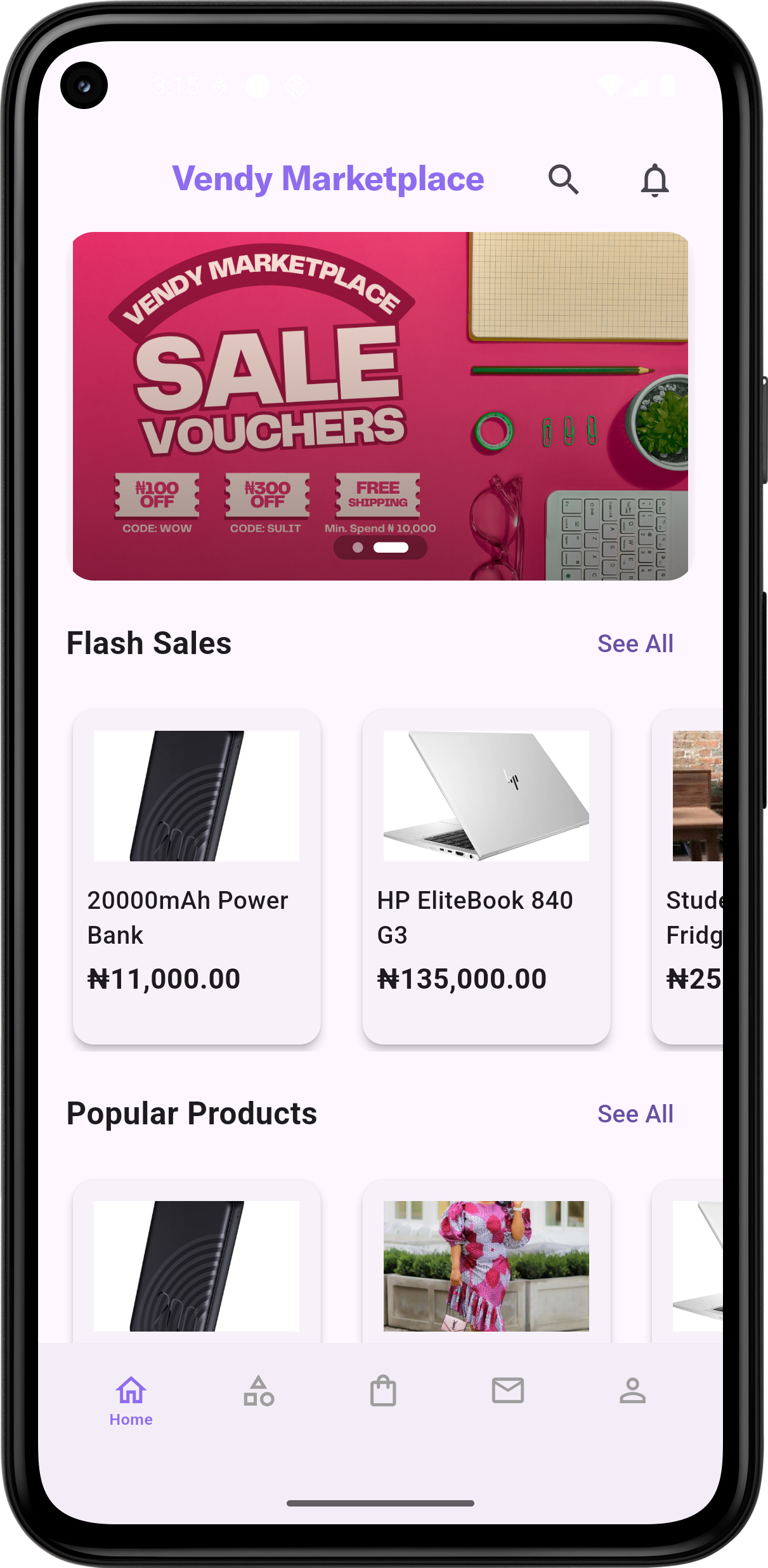The width and height of the screenshot is (768, 1568).
Task: See all Flash Sales
Action: pos(635,643)
